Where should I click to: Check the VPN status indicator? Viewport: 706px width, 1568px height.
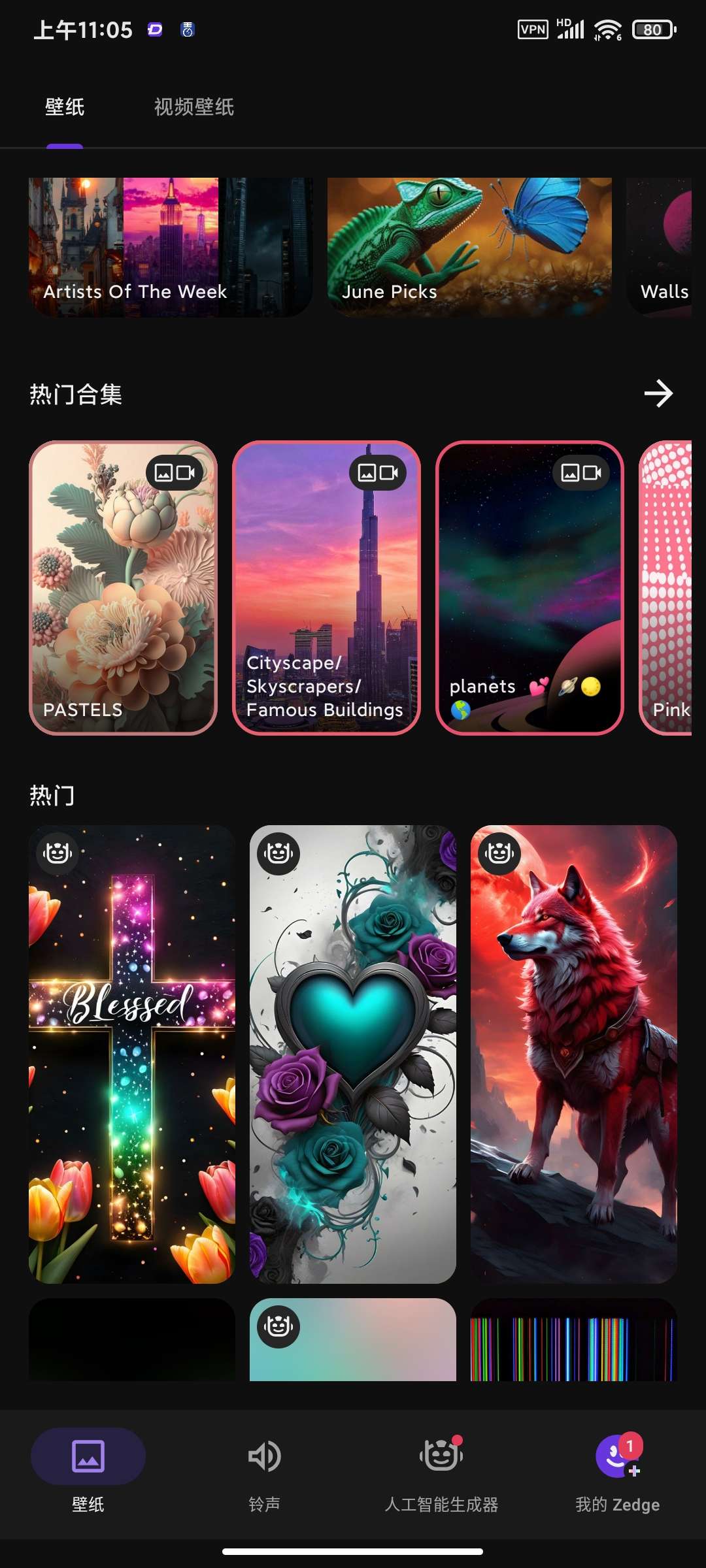[533, 29]
